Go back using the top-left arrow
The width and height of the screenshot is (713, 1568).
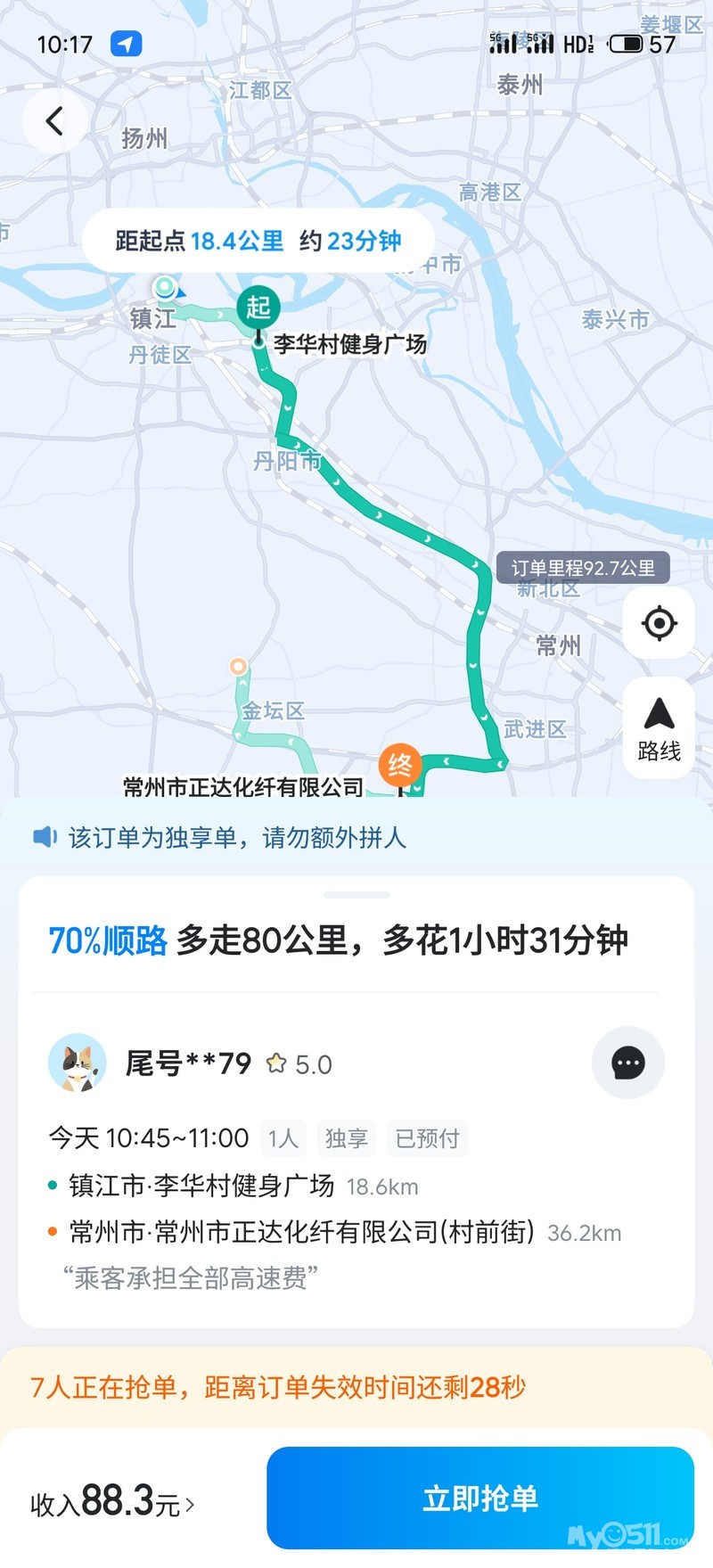click(54, 121)
